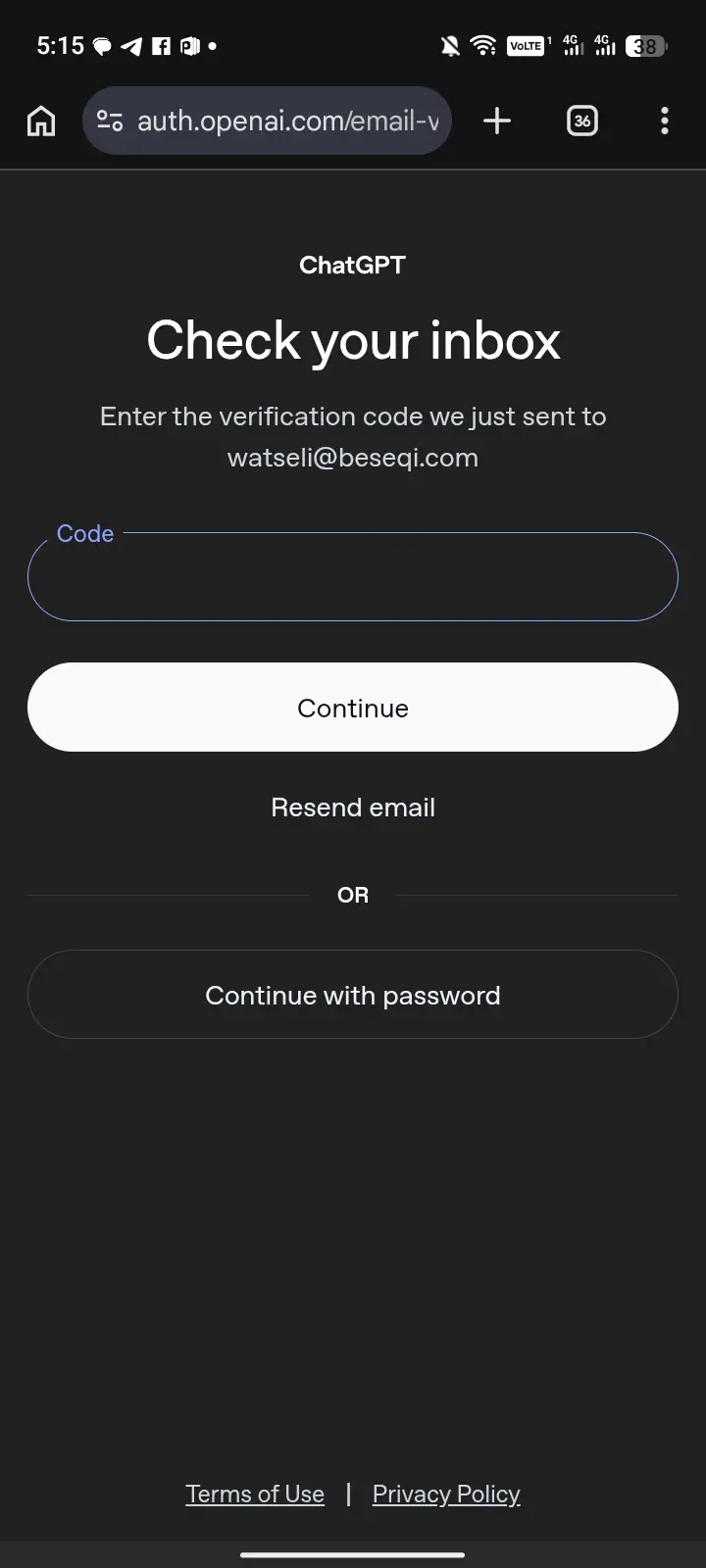
Task: Open the site info icon in address bar
Action: click(110, 122)
